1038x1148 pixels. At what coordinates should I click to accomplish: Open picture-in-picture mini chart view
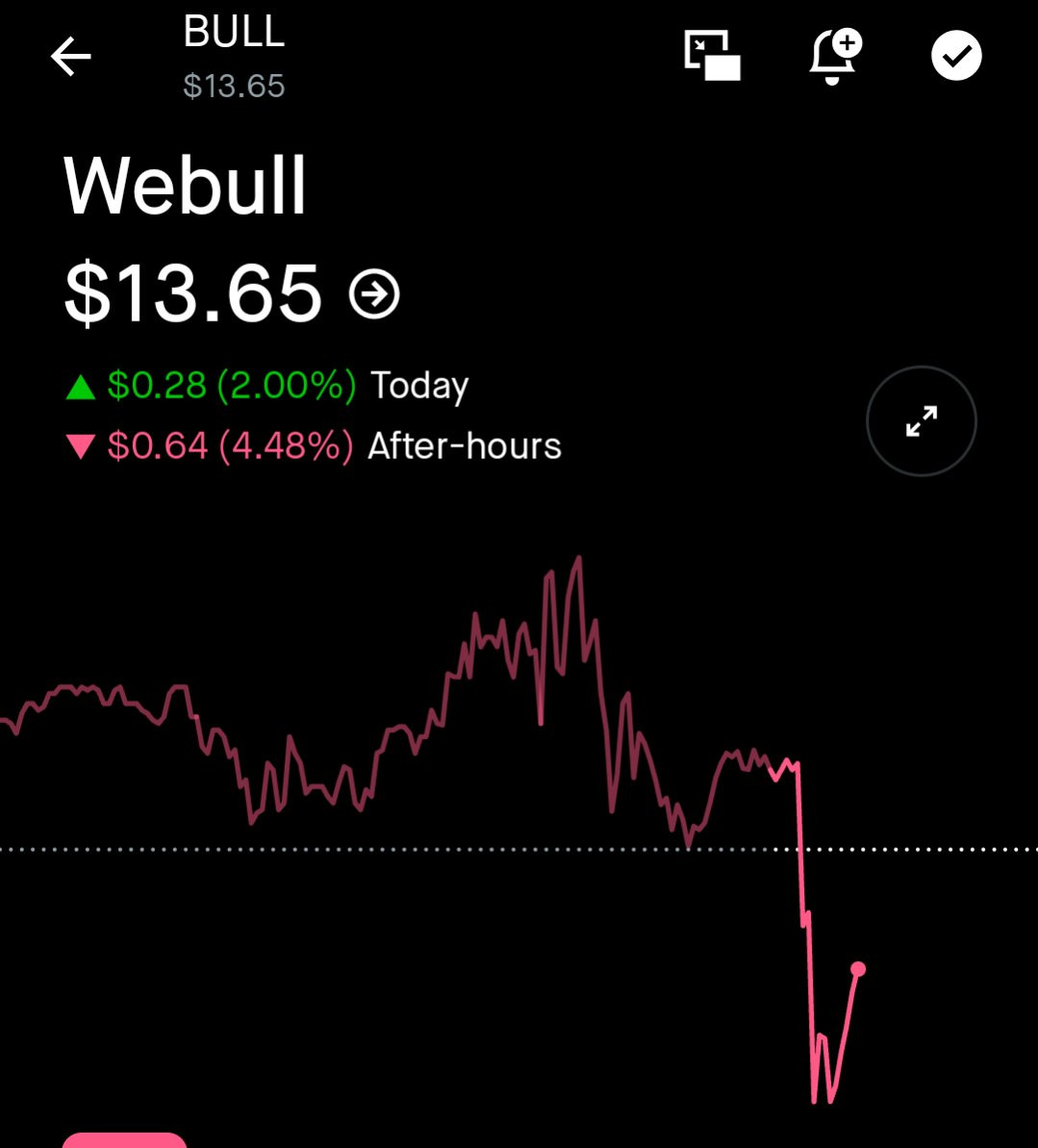712,56
